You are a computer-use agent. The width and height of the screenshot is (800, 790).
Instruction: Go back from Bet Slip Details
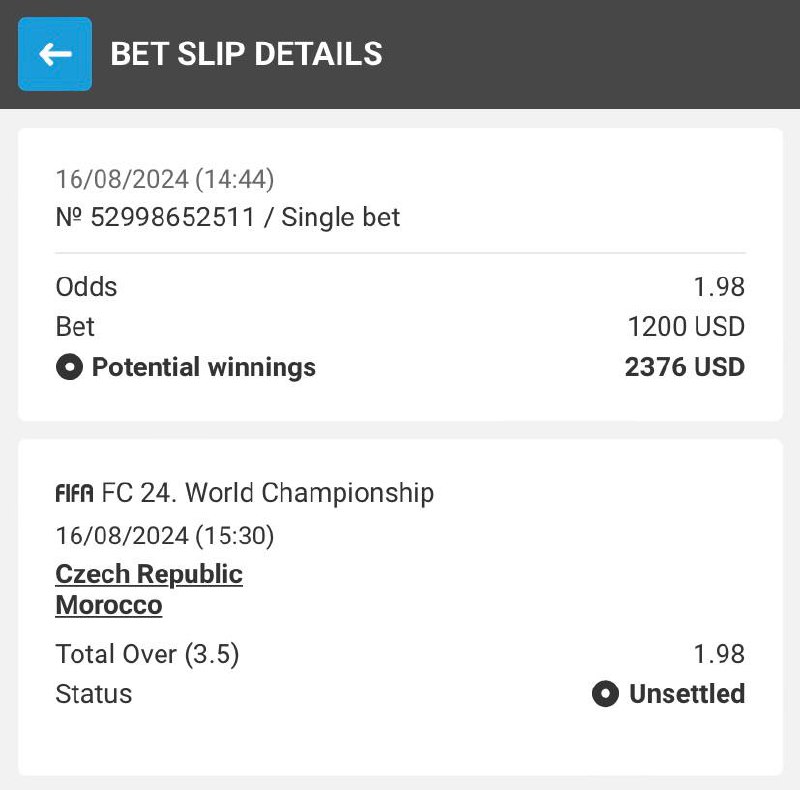pyautogui.click(x=55, y=54)
